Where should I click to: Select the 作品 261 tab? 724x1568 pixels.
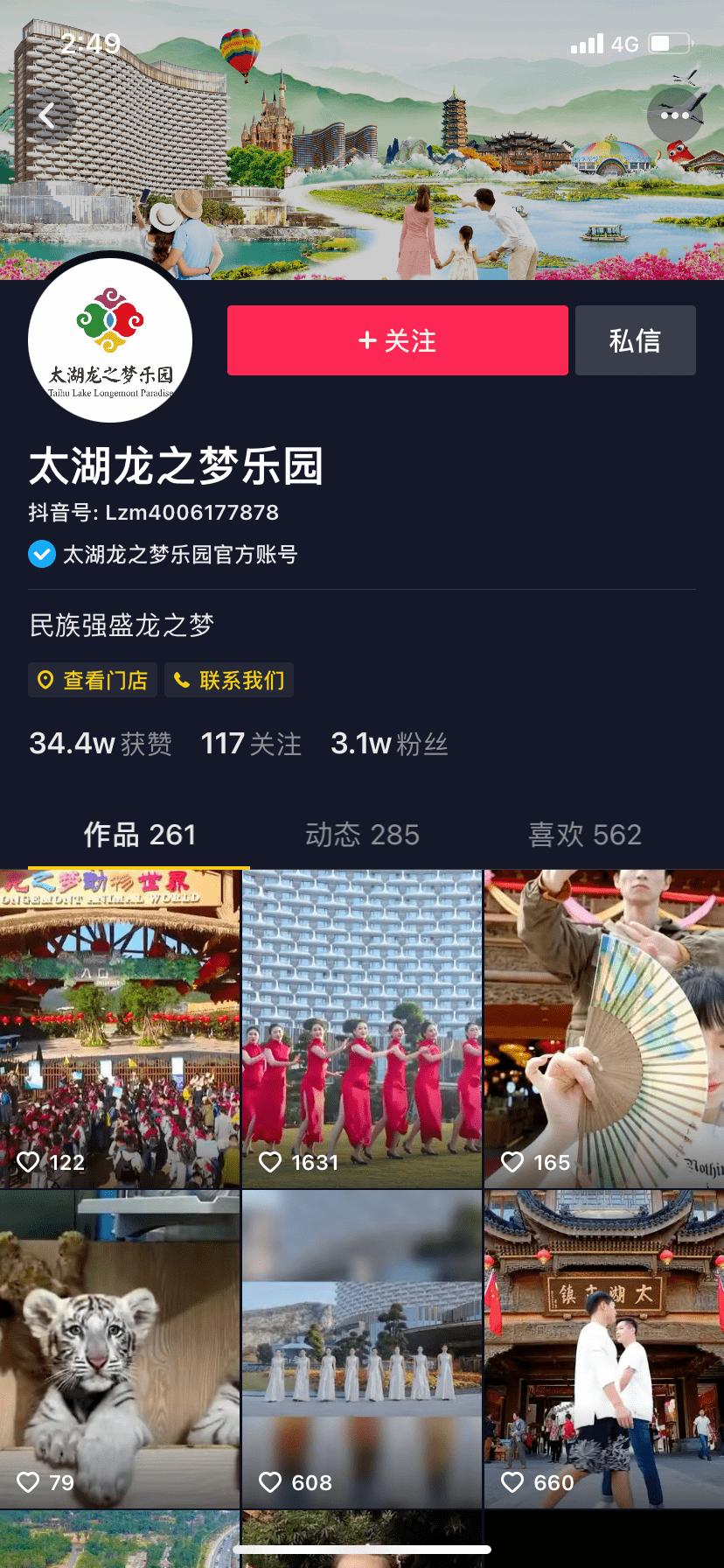point(140,835)
